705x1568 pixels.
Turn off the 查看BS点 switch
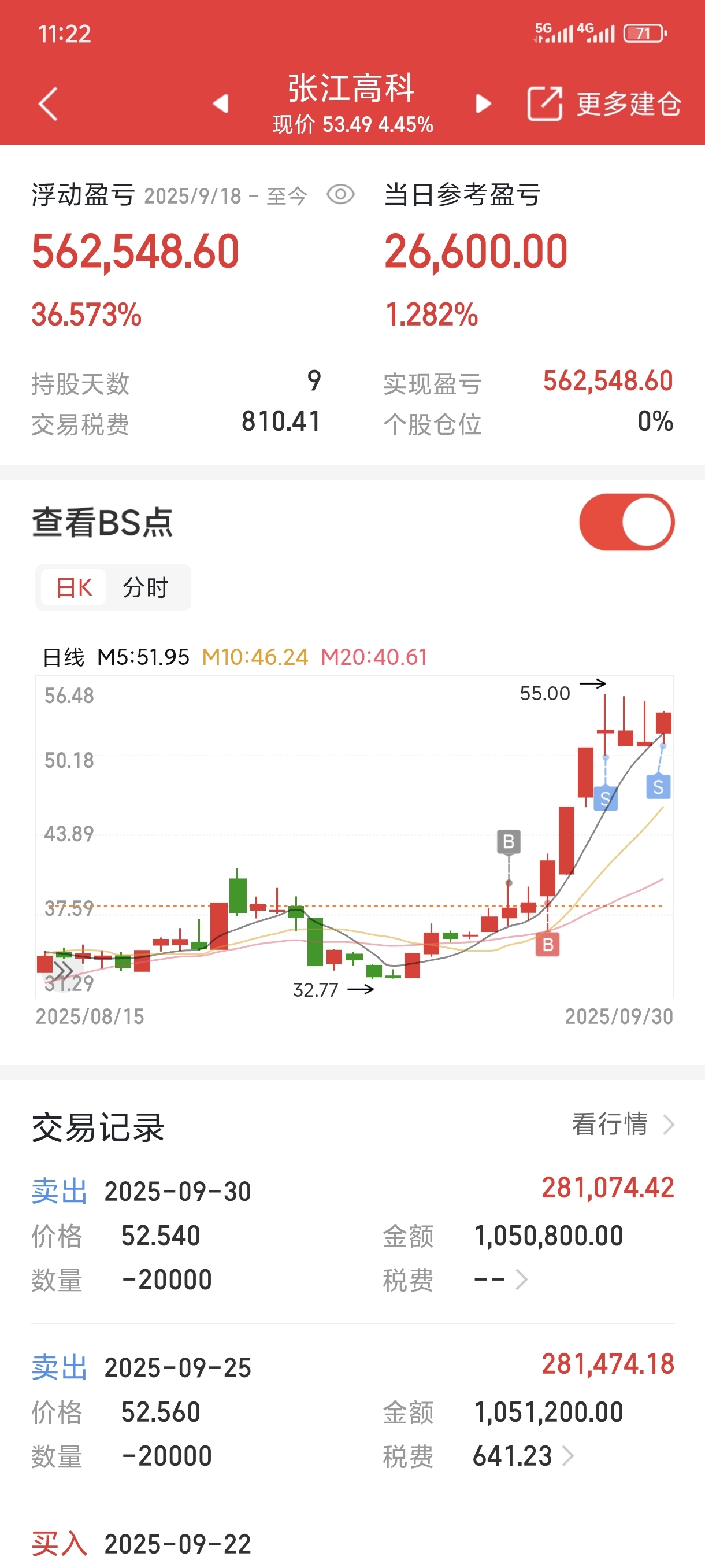626,522
